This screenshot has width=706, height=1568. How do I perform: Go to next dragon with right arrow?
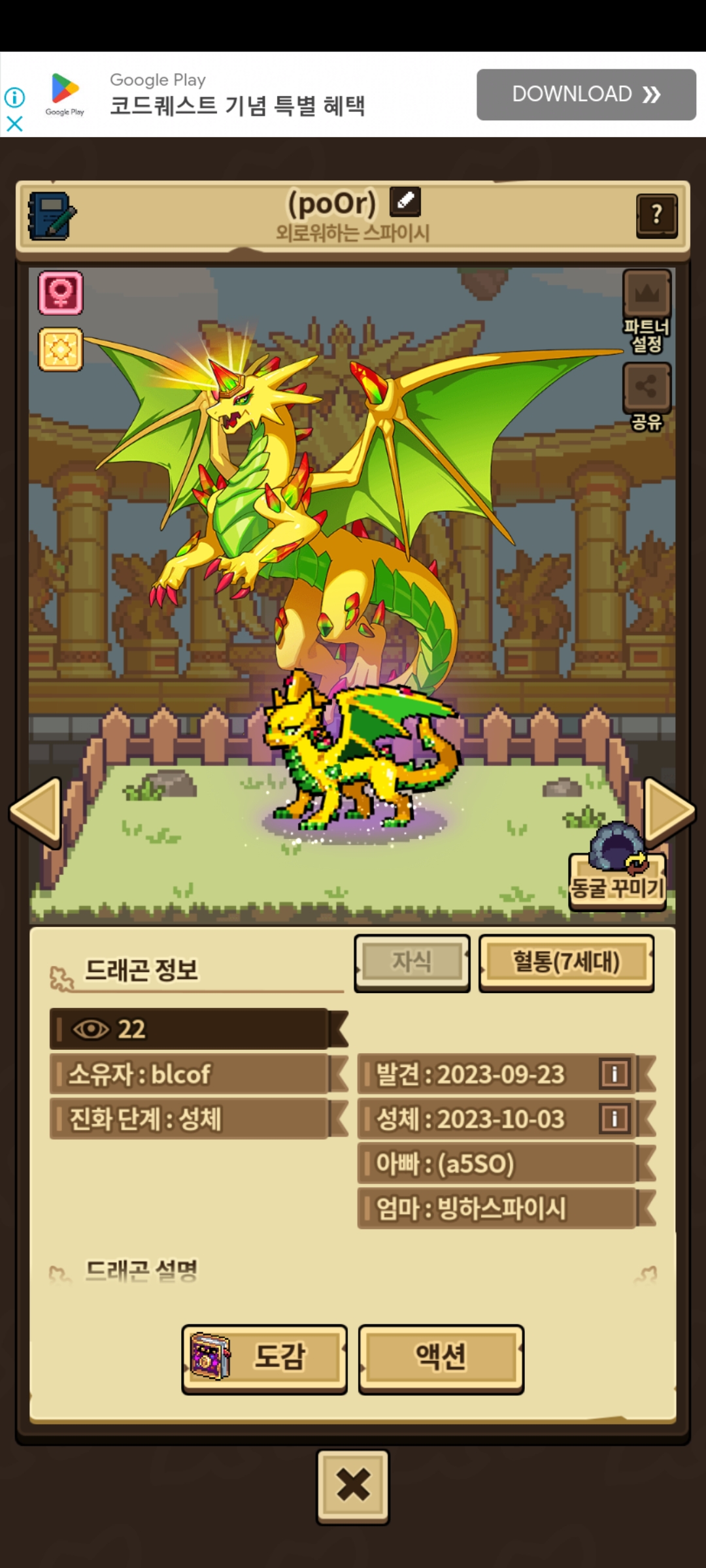pos(668,811)
